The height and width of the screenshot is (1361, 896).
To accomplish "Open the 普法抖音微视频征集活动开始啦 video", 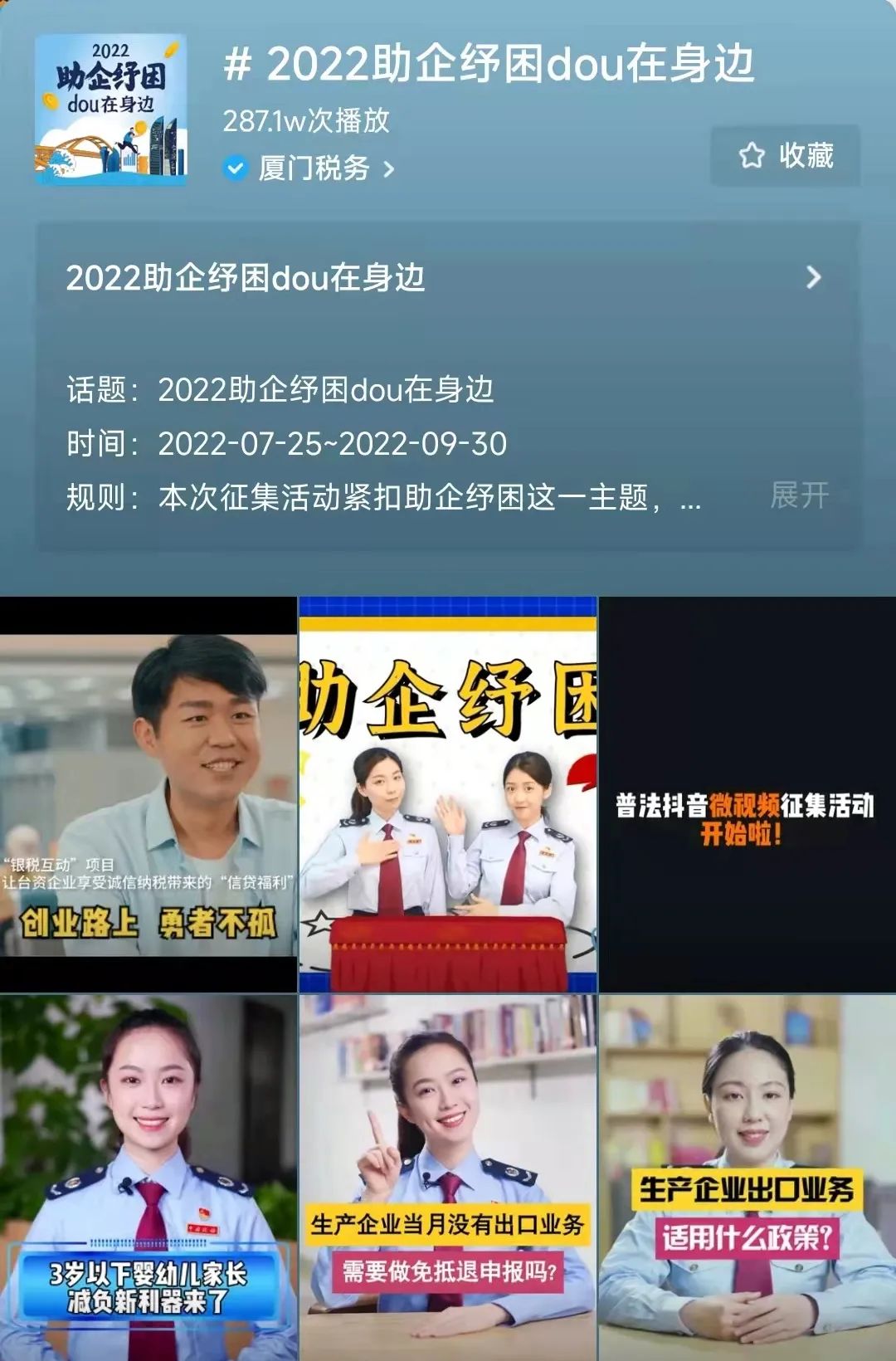I will click(747, 793).
